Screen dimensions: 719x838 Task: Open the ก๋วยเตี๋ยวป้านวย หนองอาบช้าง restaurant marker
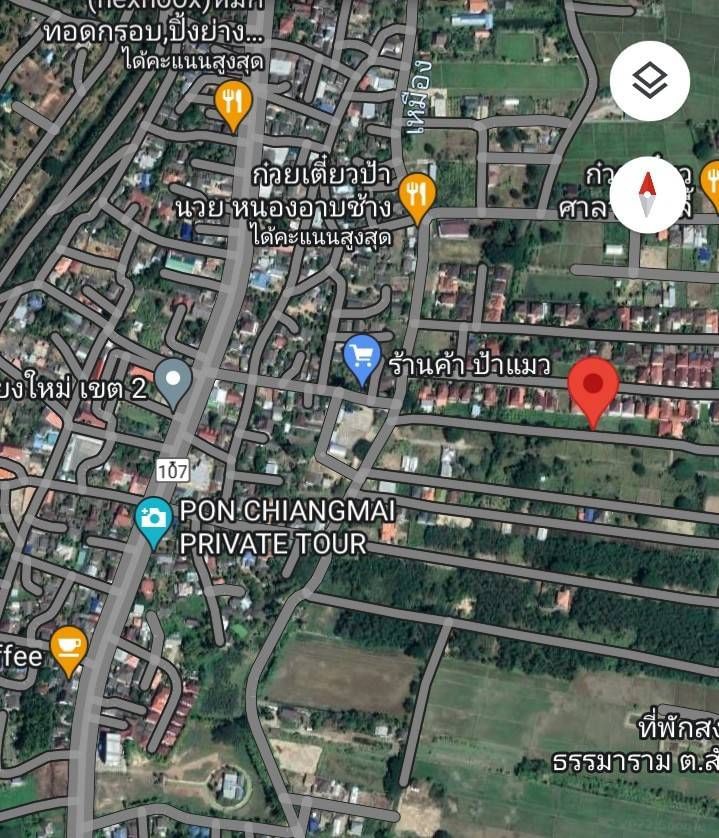point(417,192)
